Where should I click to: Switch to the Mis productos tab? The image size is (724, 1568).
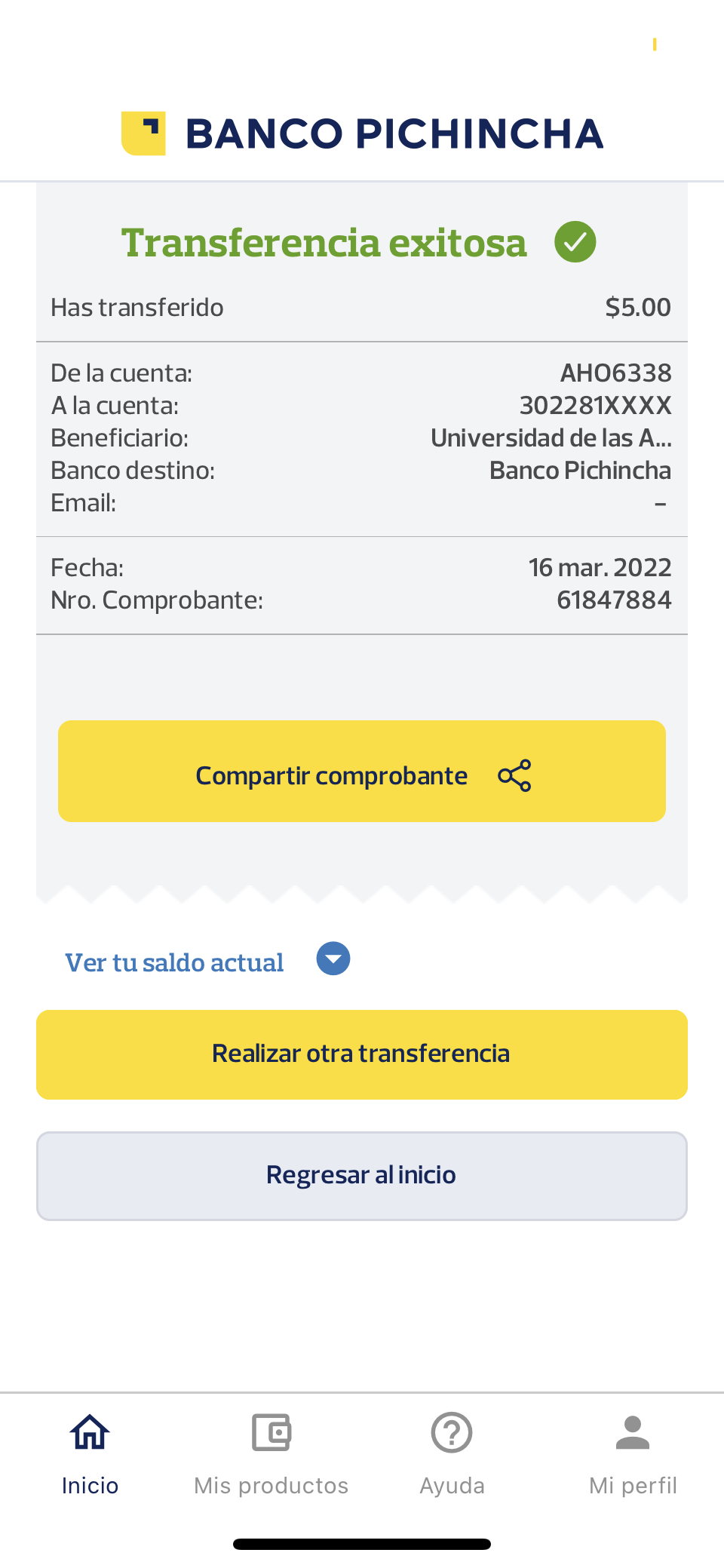pos(271,1453)
